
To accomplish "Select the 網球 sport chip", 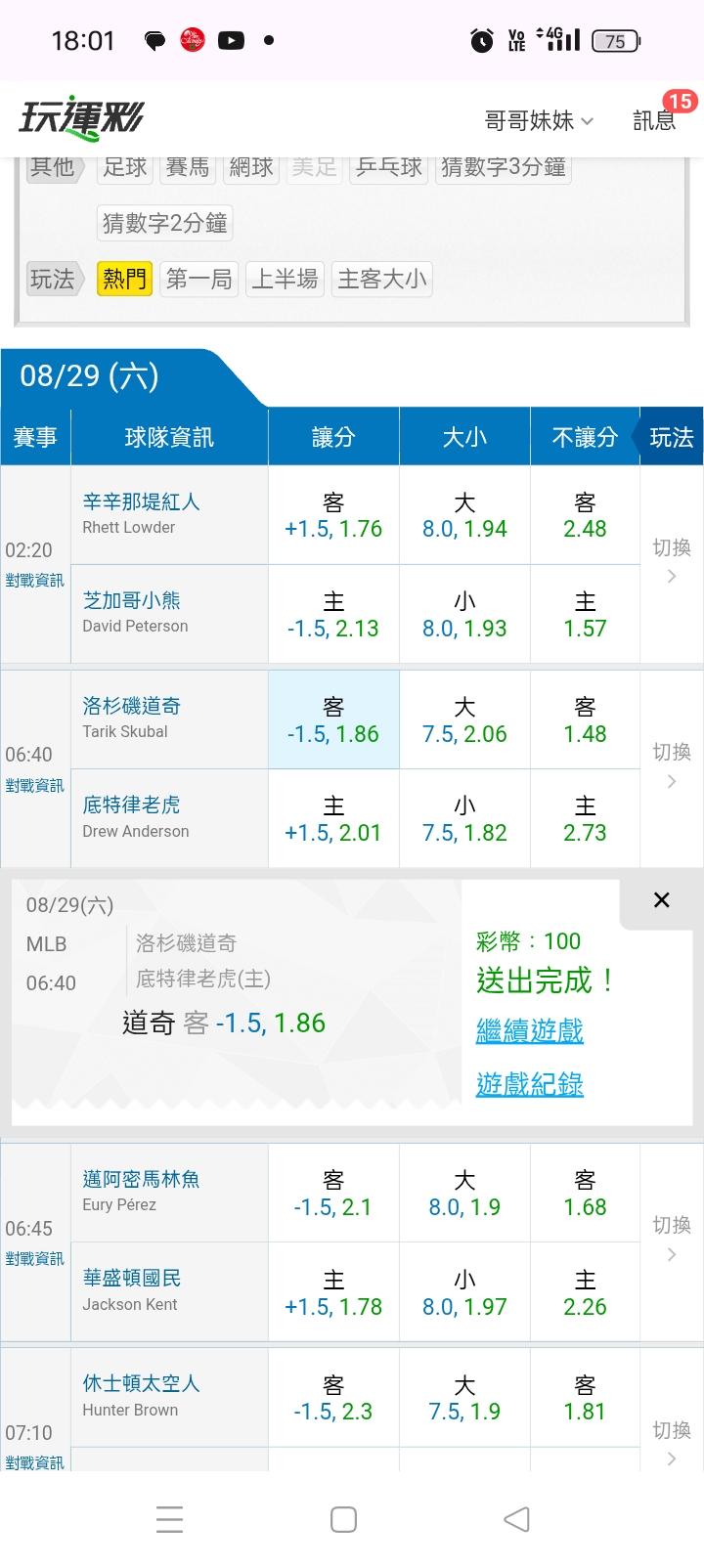I will 251,167.
